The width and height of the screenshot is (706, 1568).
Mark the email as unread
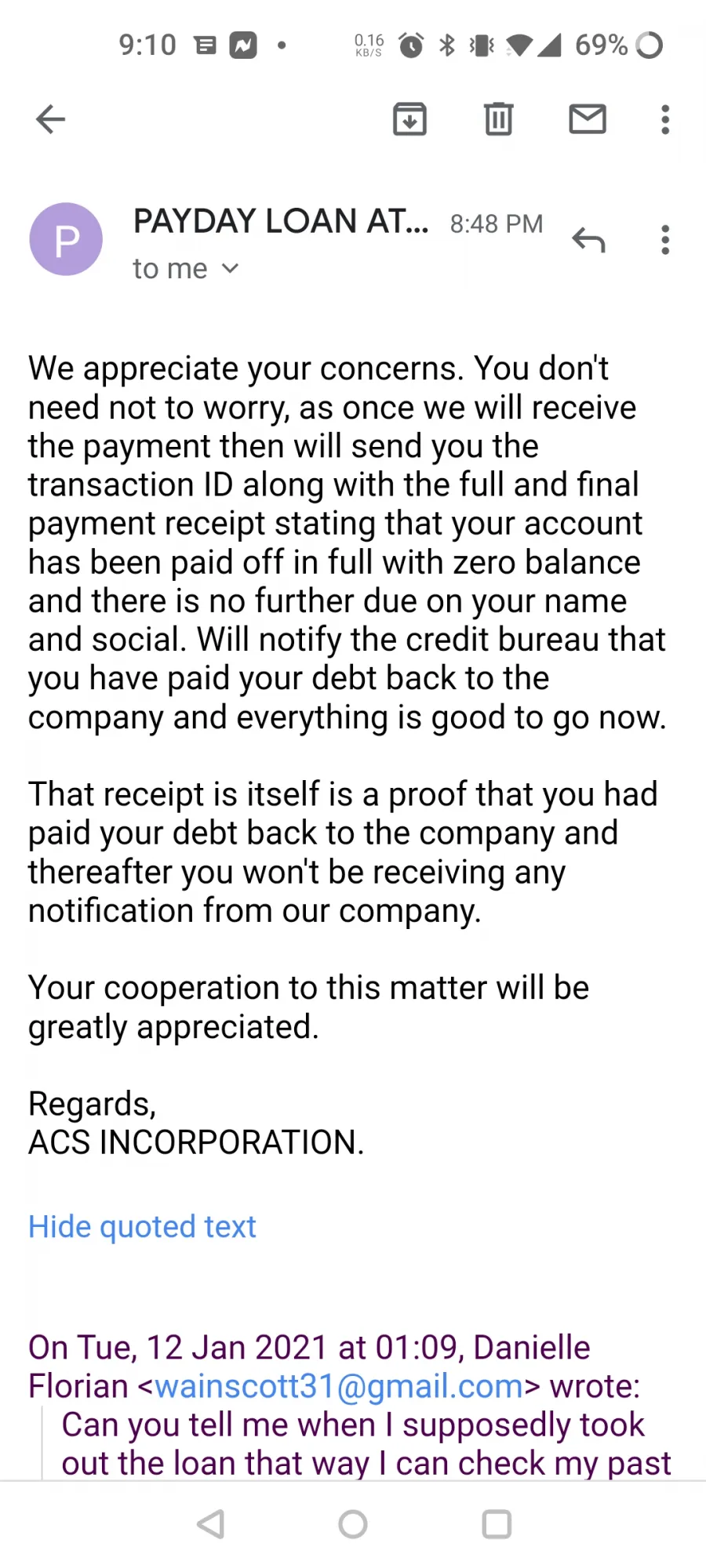click(x=588, y=119)
